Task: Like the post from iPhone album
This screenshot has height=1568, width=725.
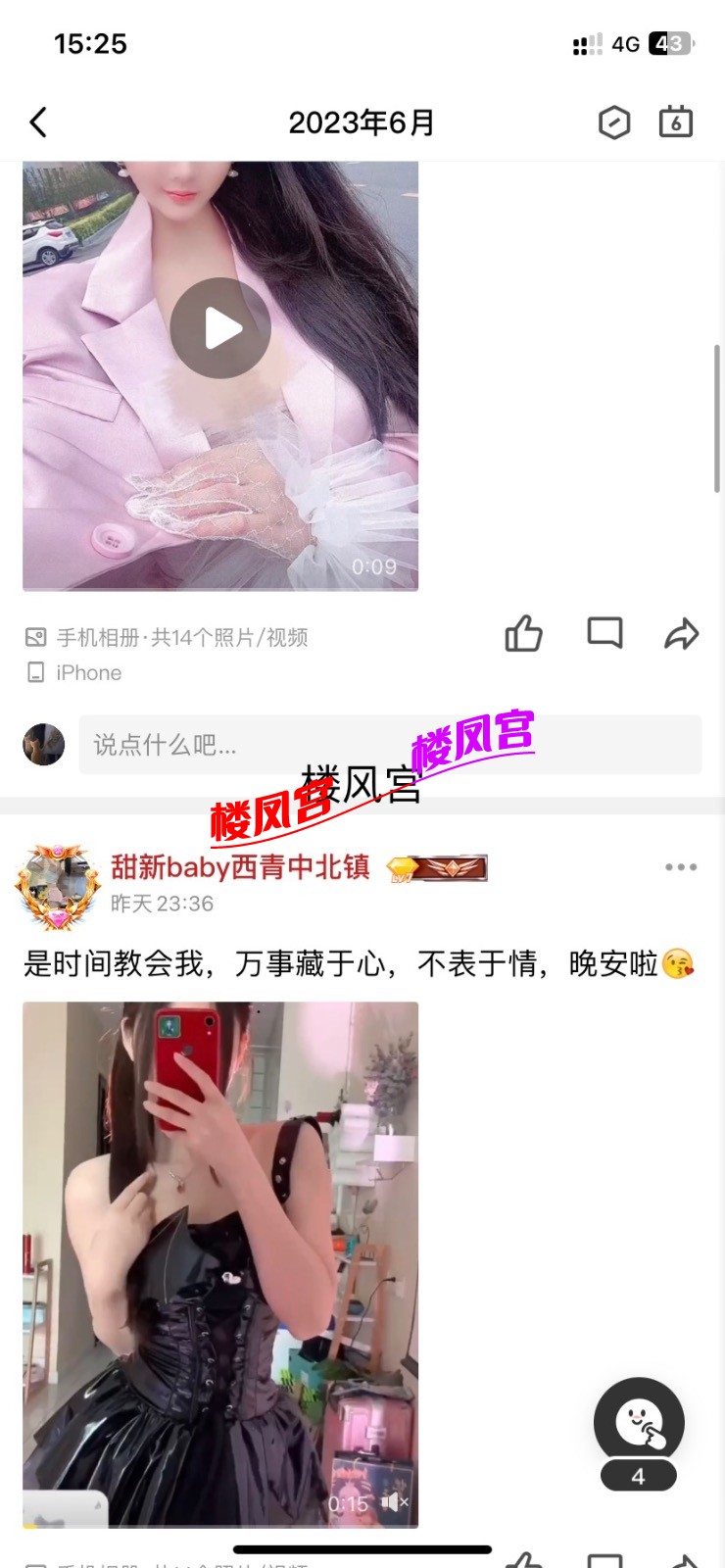Action: coord(523,634)
